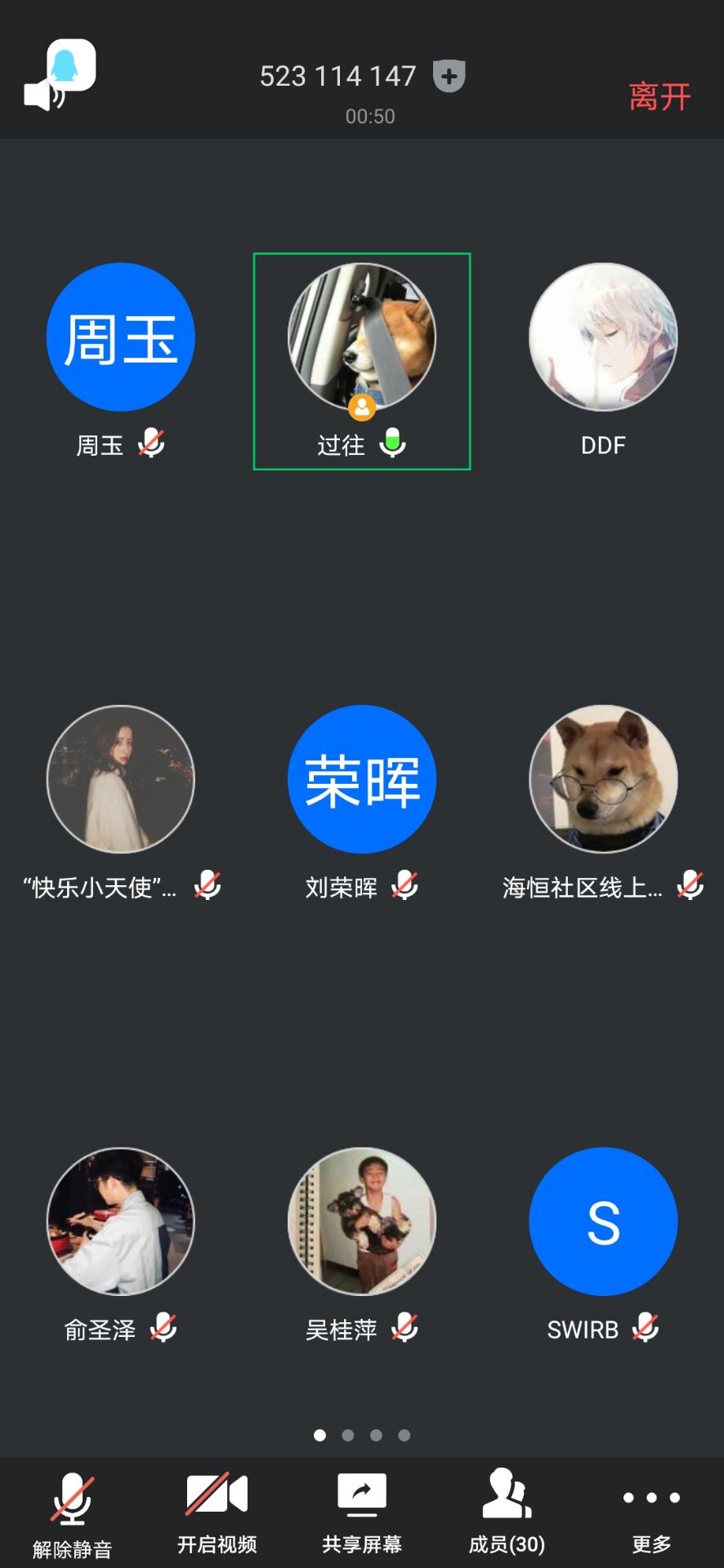Image resolution: width=724 pixels, height=1568 pixels.
Task: Open the meeting security shield info
Action: pos(449,76)
